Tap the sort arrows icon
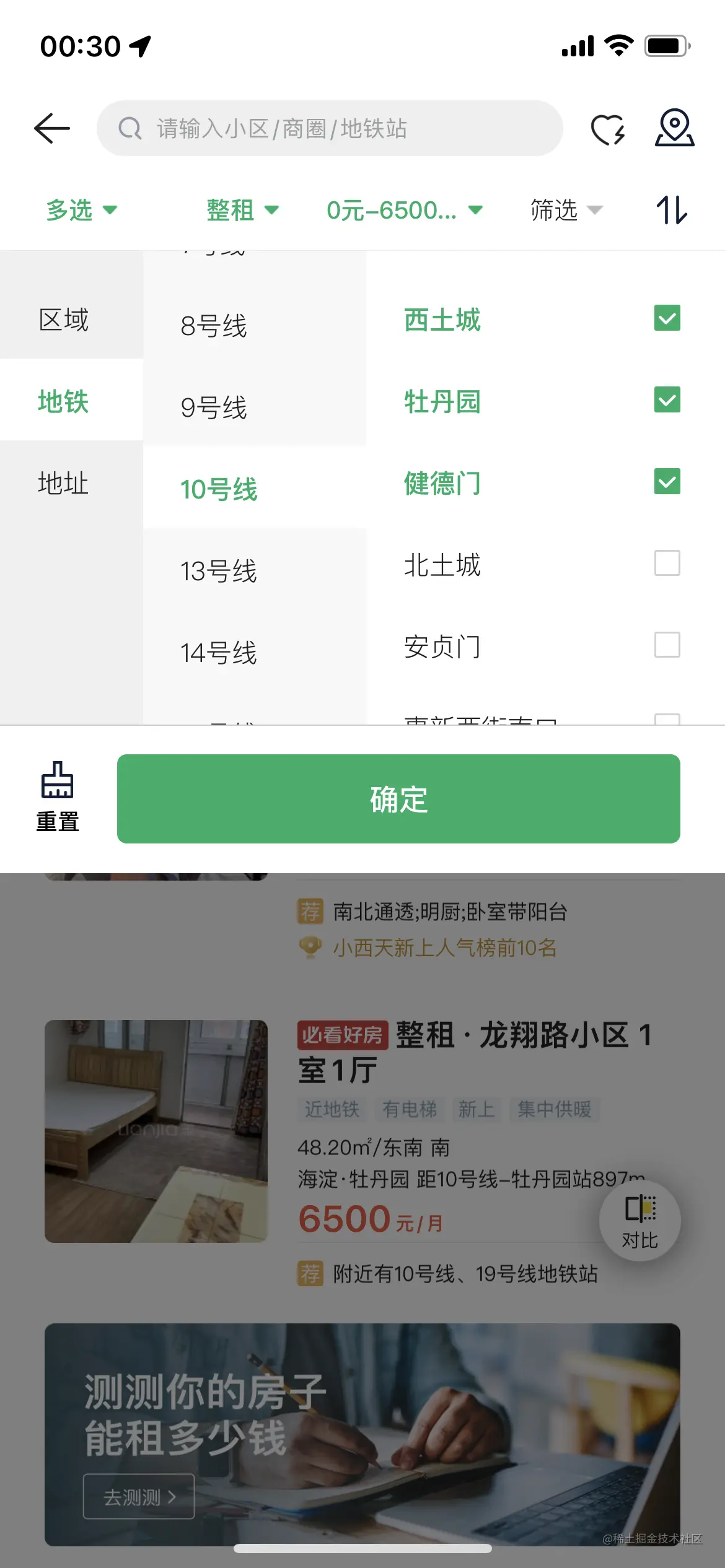The height and width of the screenshot is (1568, 725). (672, 210)
